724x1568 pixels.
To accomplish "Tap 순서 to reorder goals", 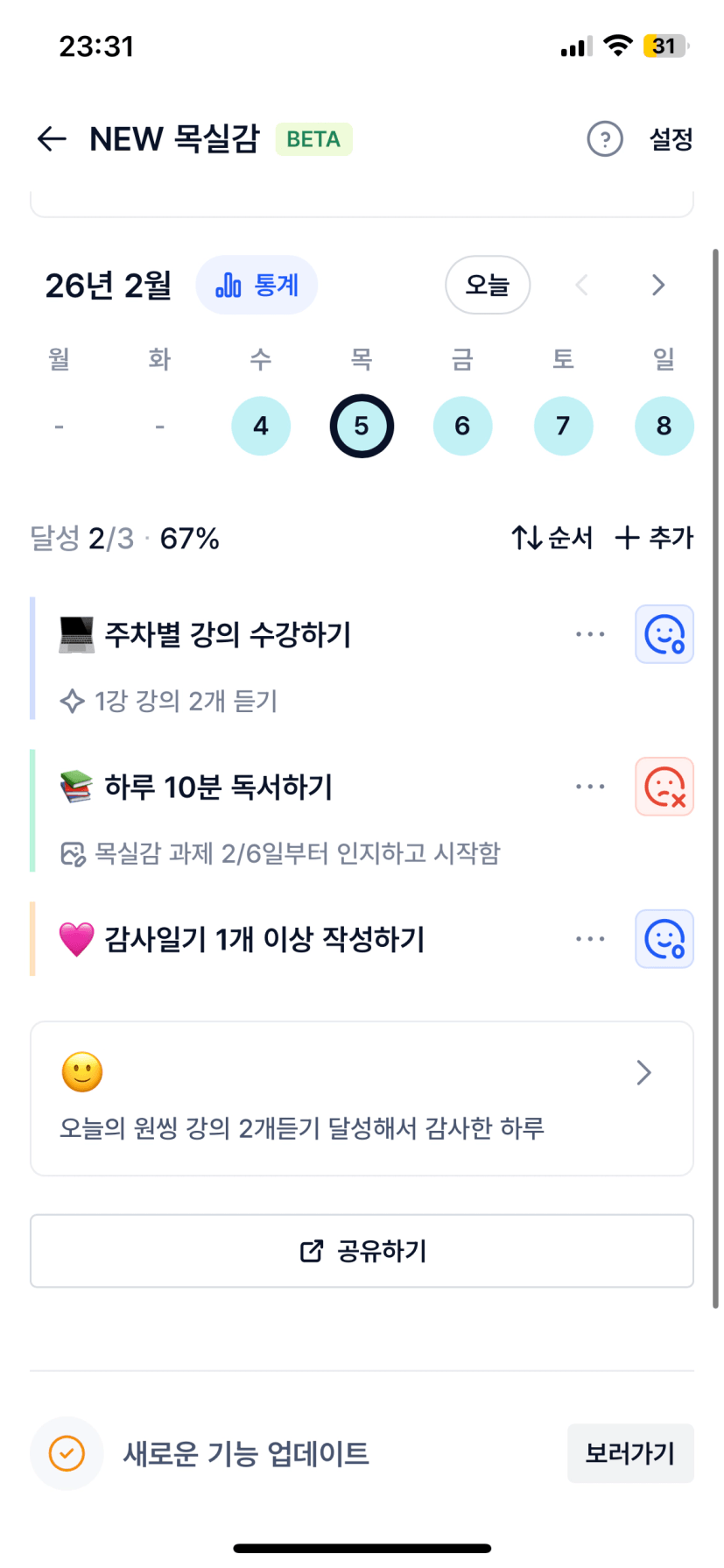I will [552, 537].
